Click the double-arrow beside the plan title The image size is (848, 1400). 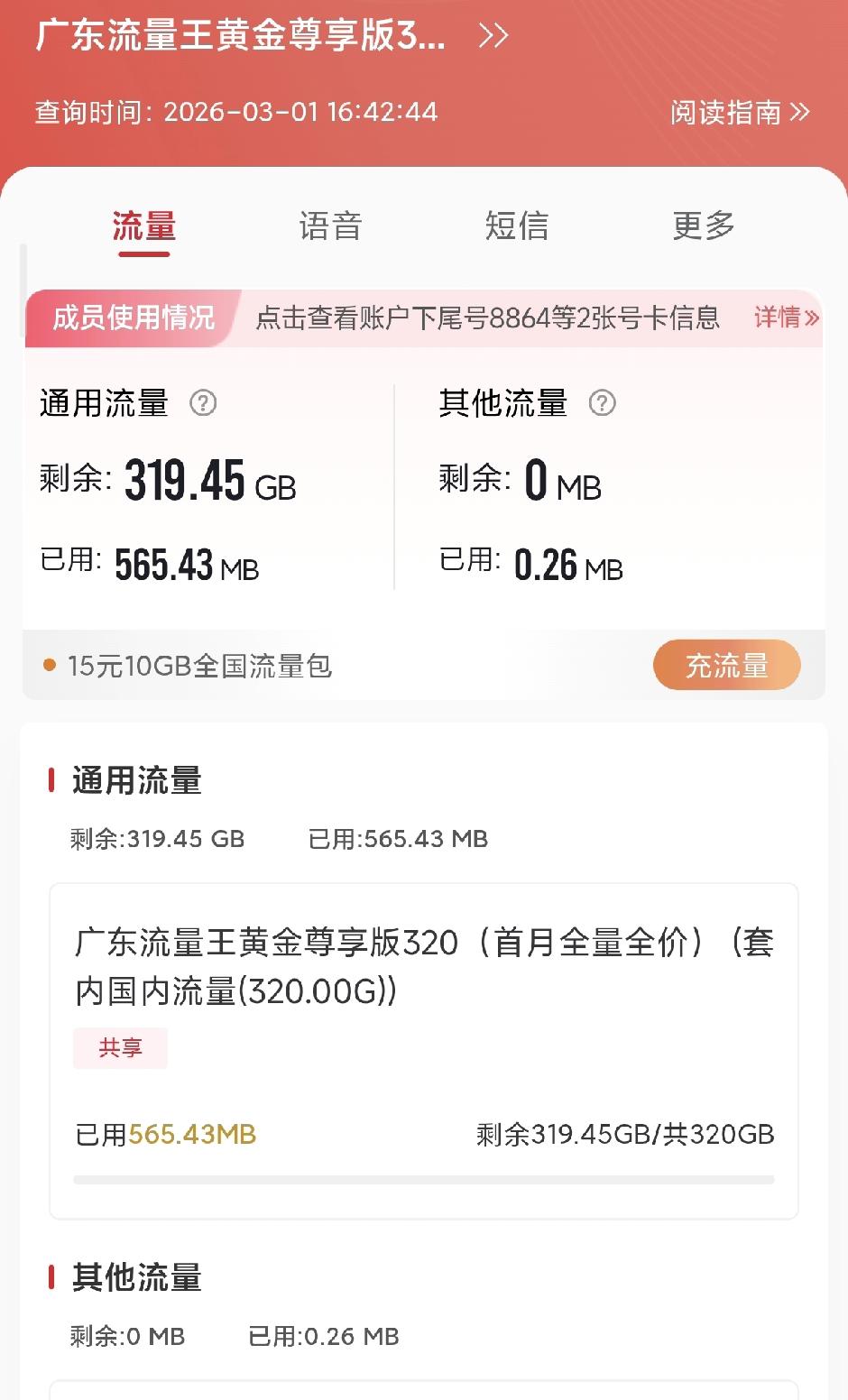point(493,36)
